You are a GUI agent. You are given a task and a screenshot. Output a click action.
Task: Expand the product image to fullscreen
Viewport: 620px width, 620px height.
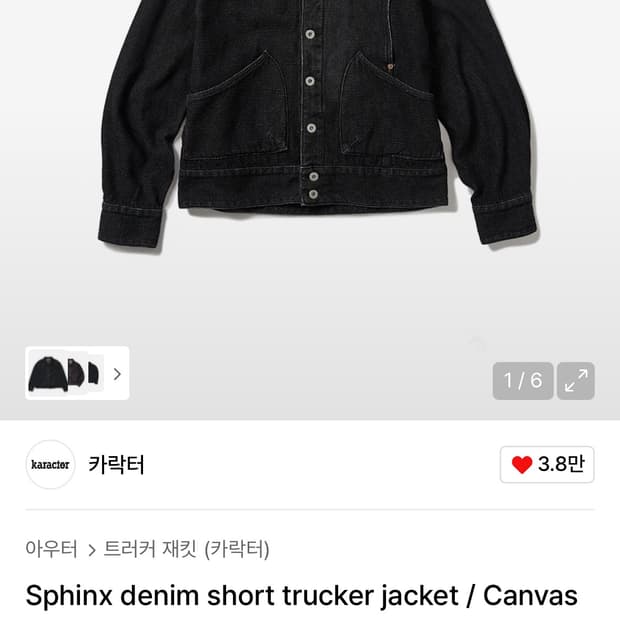[x=576, y=381]
